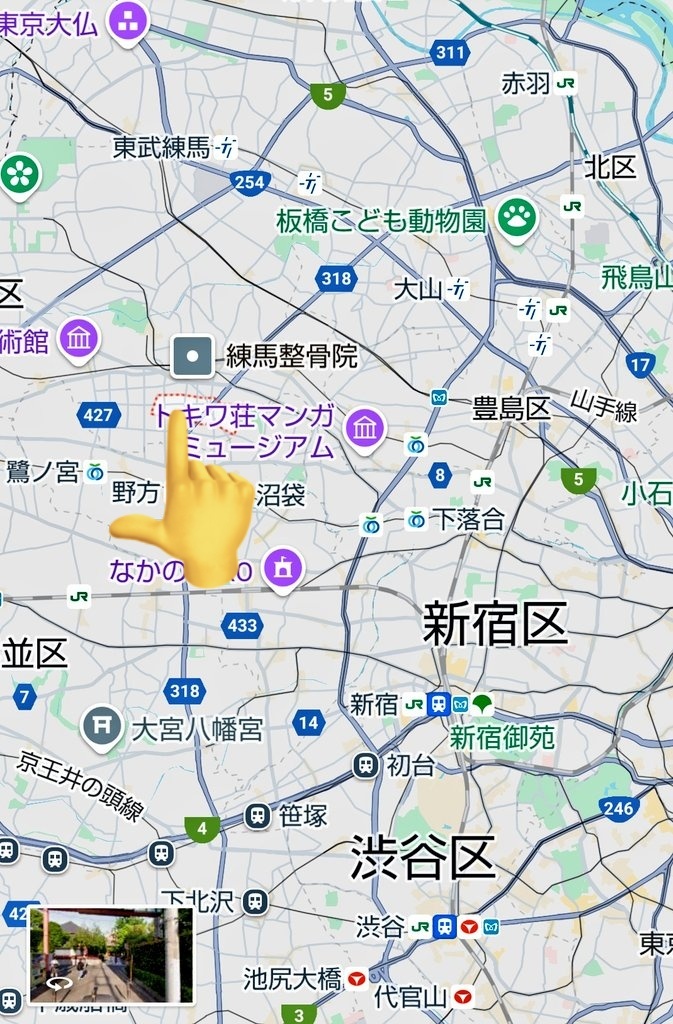
Task: Open the 下落合 station icon
Action: pos(416,520)
